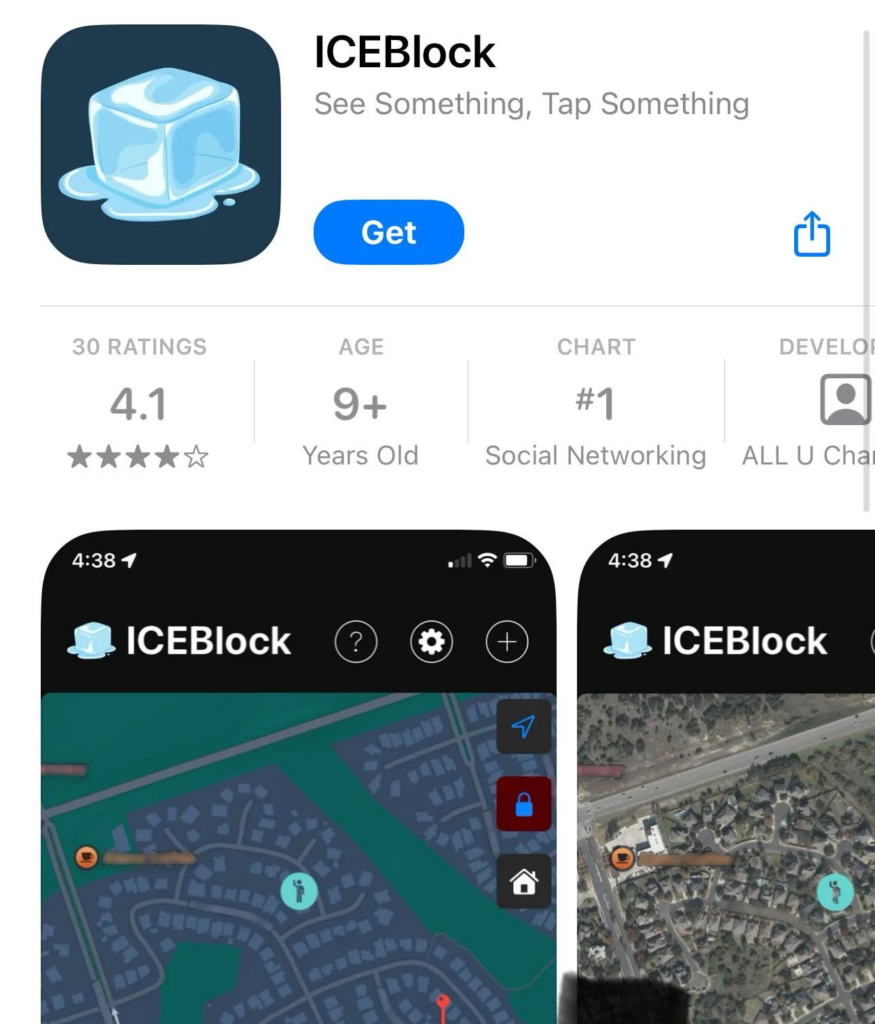Share the ICEBlock app page
This screenshot has height=1024, width=875.
811,234
